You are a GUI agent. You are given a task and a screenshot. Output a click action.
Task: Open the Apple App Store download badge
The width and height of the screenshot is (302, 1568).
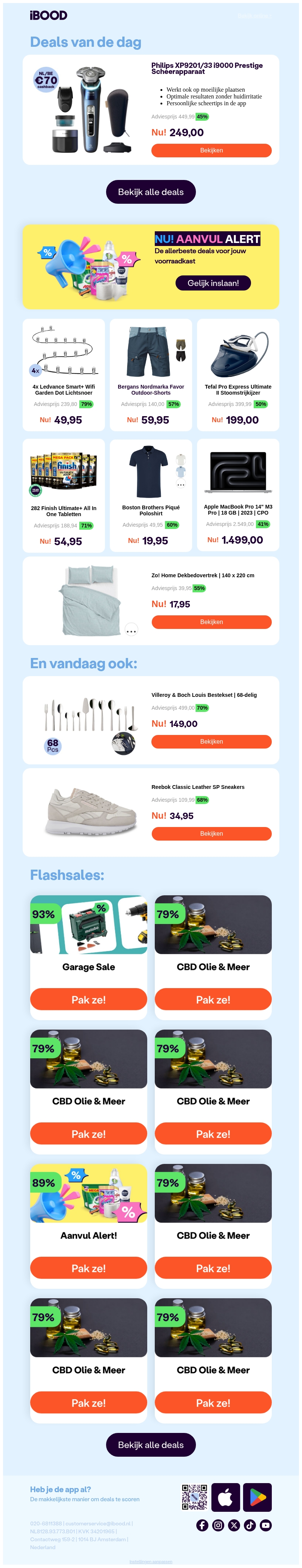click(x=225, y=1497)
